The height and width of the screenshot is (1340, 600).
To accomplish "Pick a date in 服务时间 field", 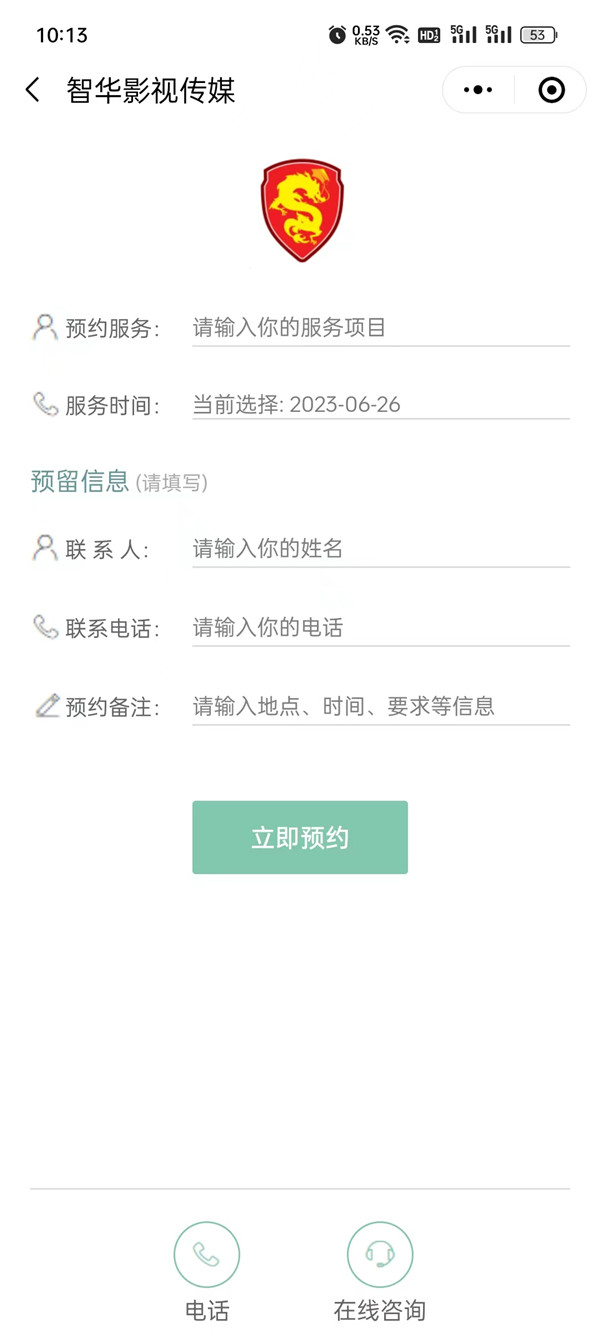I will (380, 405).
